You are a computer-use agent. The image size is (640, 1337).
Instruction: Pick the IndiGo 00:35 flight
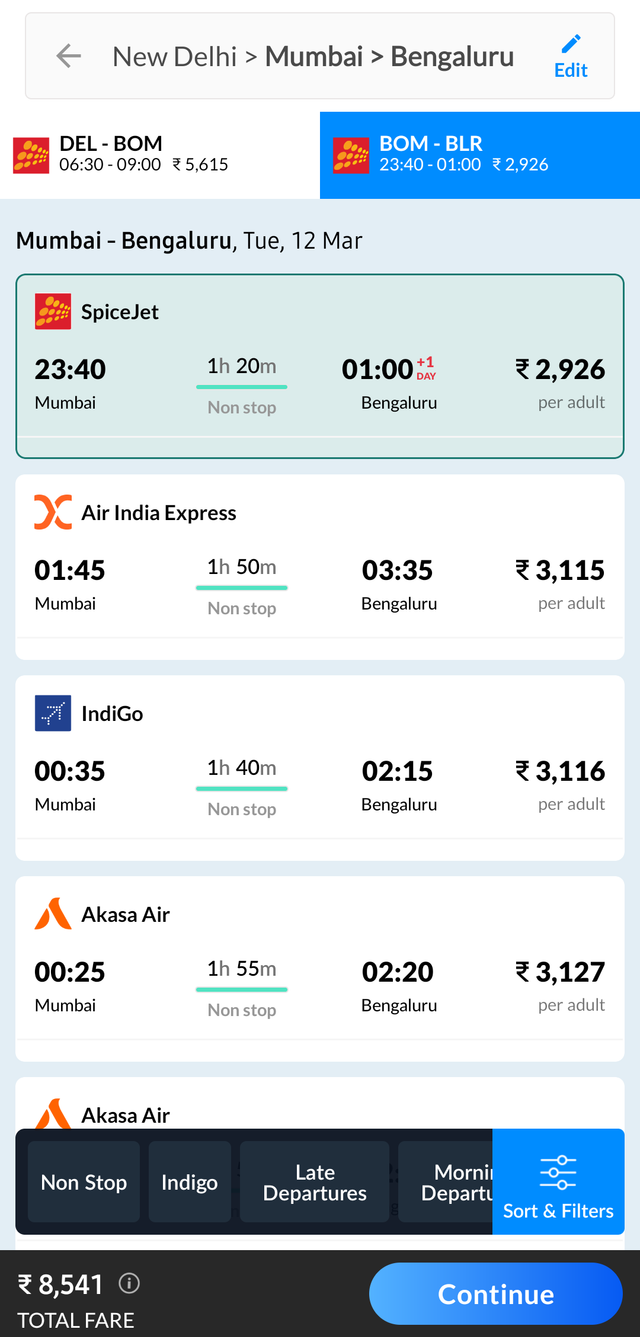coord(320,767)
